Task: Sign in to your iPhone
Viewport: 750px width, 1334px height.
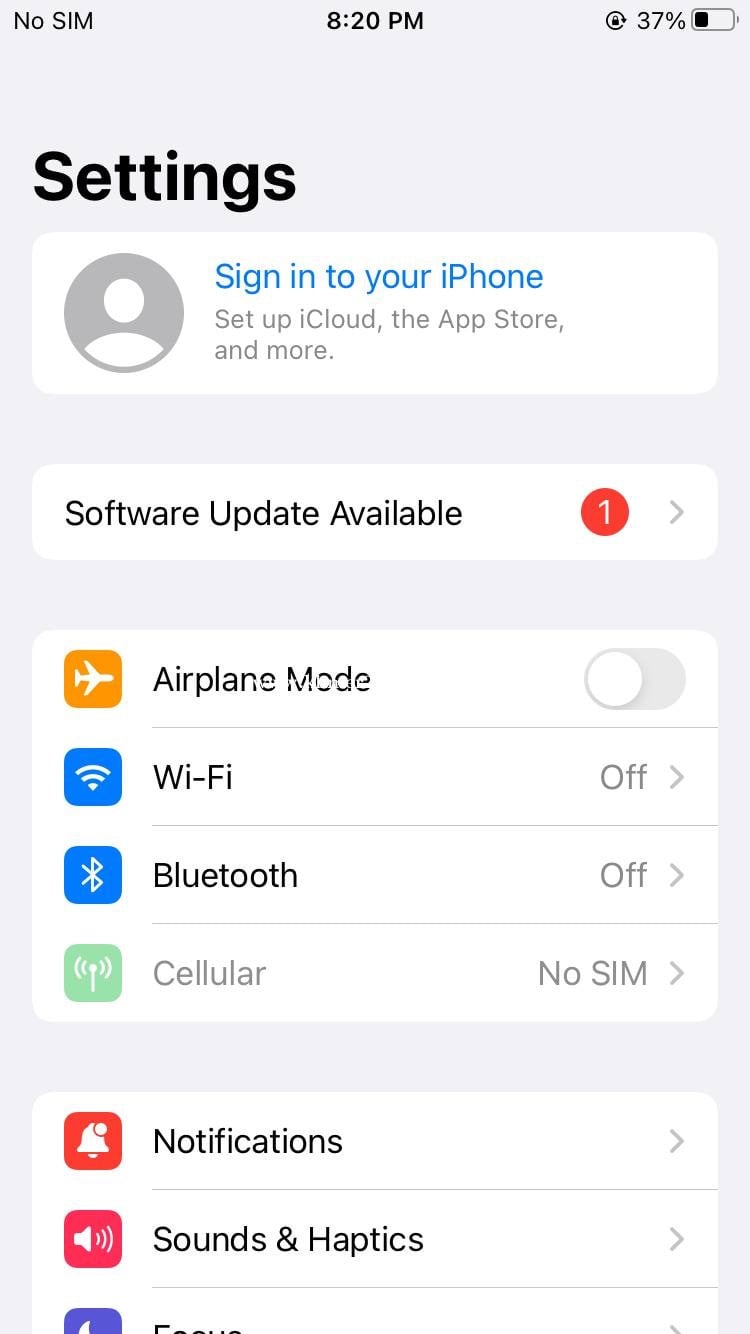Action: pos(378,277)
